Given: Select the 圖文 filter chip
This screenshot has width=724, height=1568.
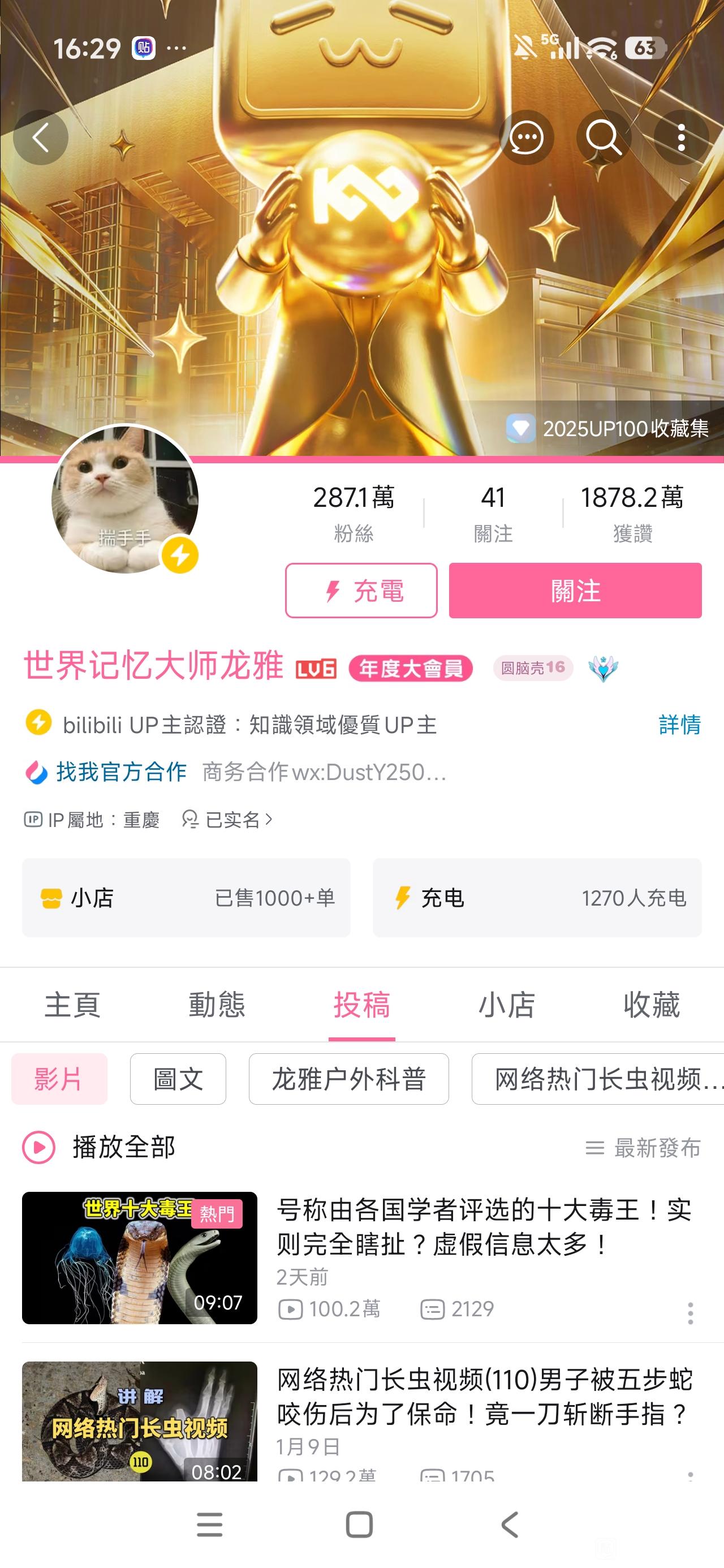Looking at the screenshot, I should tap(178, 1079).
